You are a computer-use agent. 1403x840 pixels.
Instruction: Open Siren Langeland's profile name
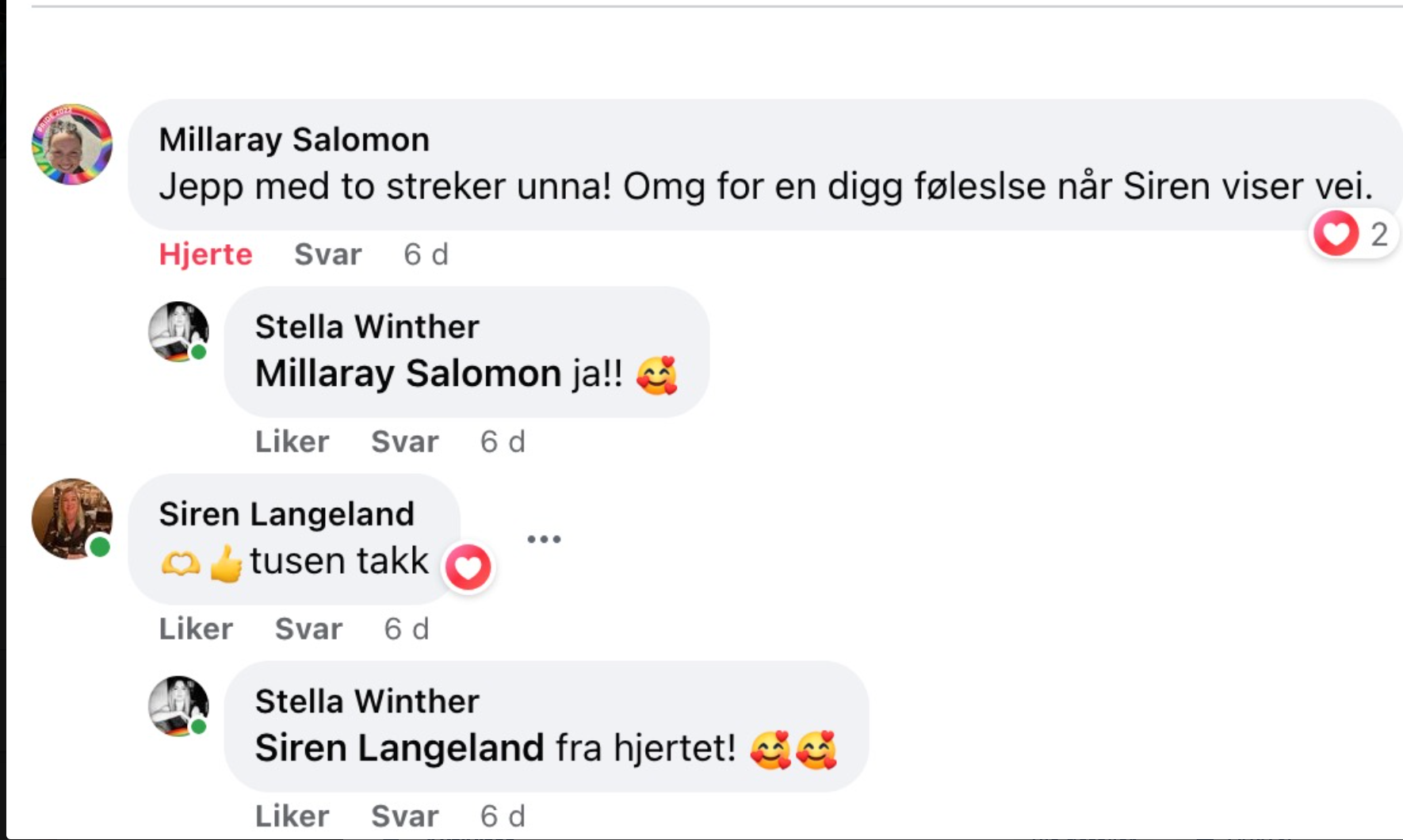pos(286,514)
